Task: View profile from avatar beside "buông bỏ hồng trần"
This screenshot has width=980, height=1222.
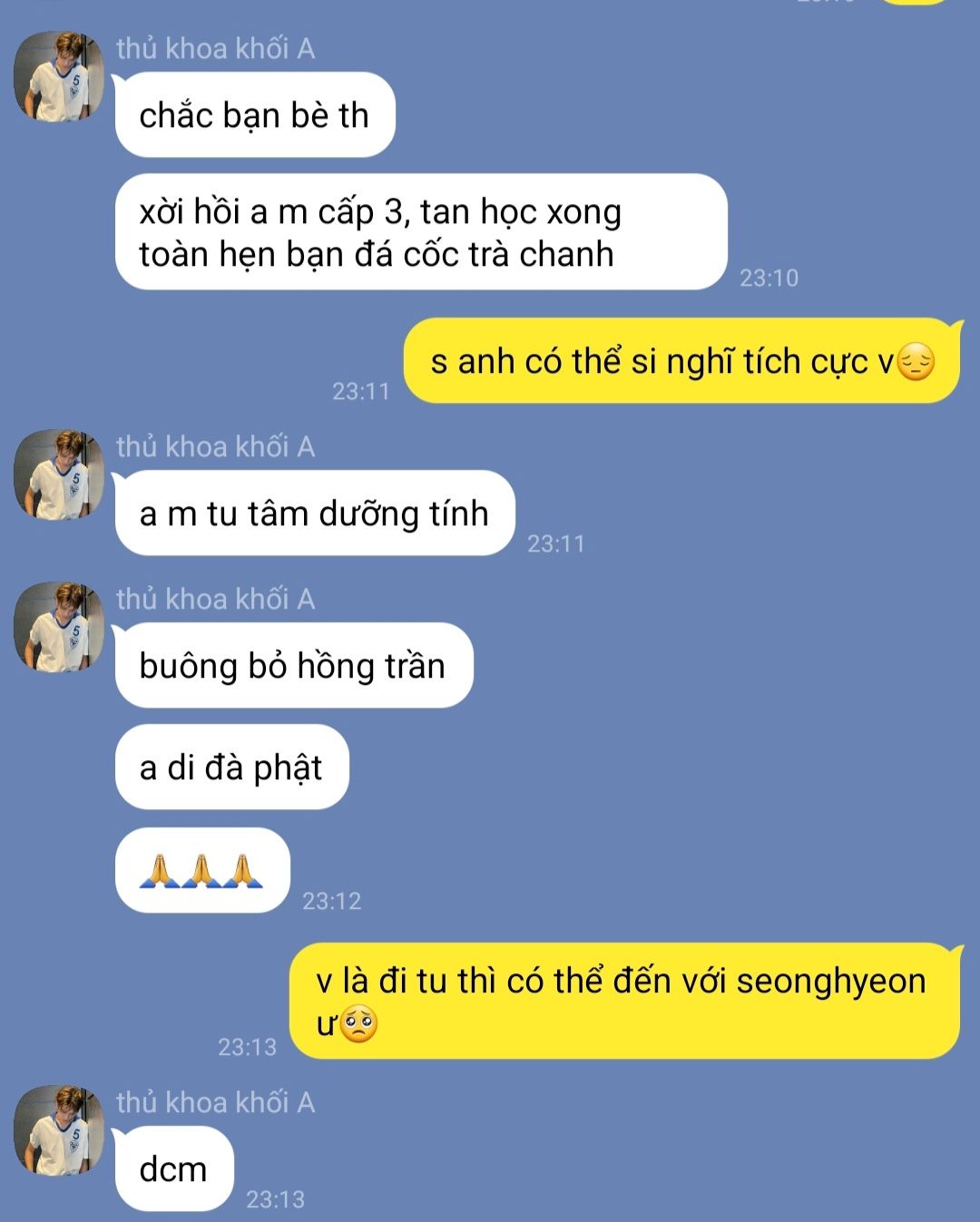Action: tap(58, 627)
